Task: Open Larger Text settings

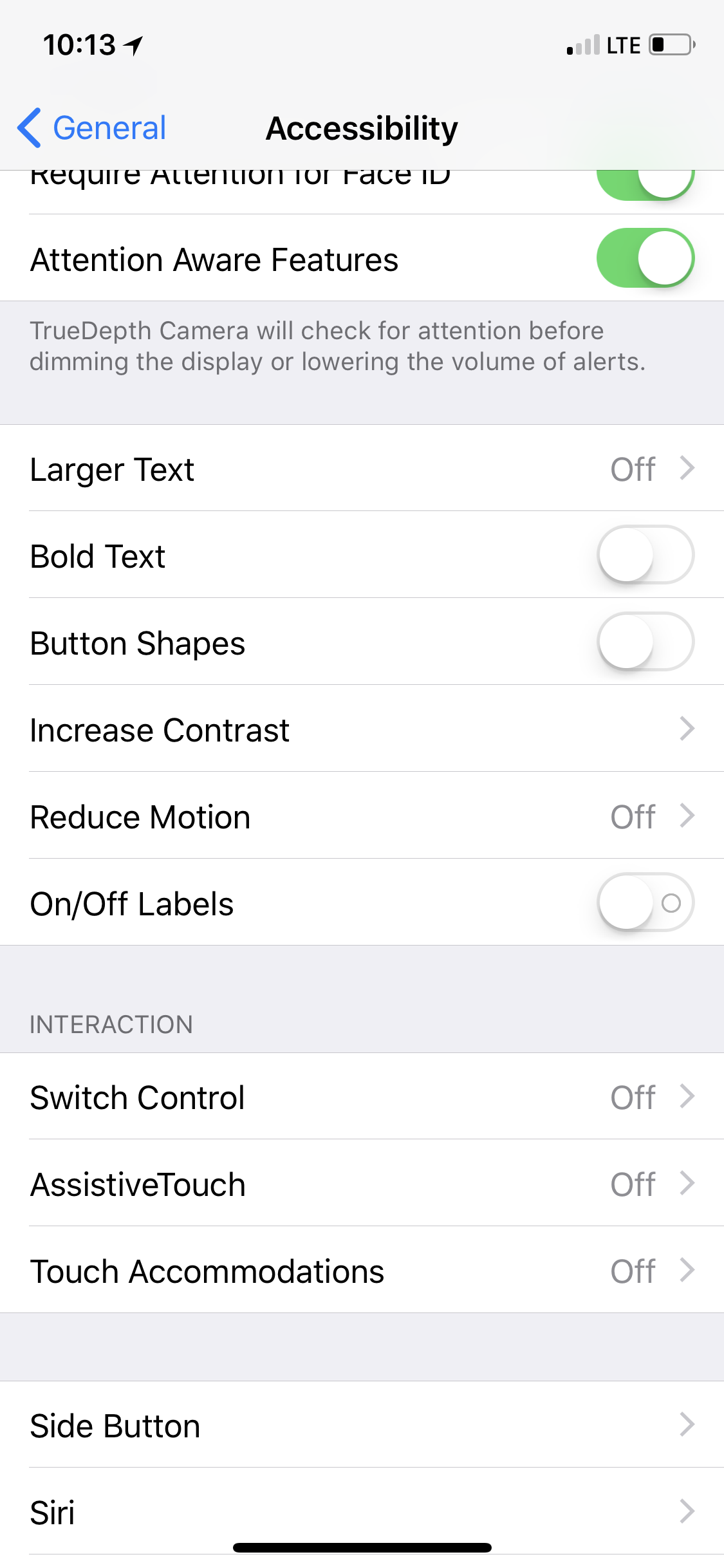Action: 362,469
